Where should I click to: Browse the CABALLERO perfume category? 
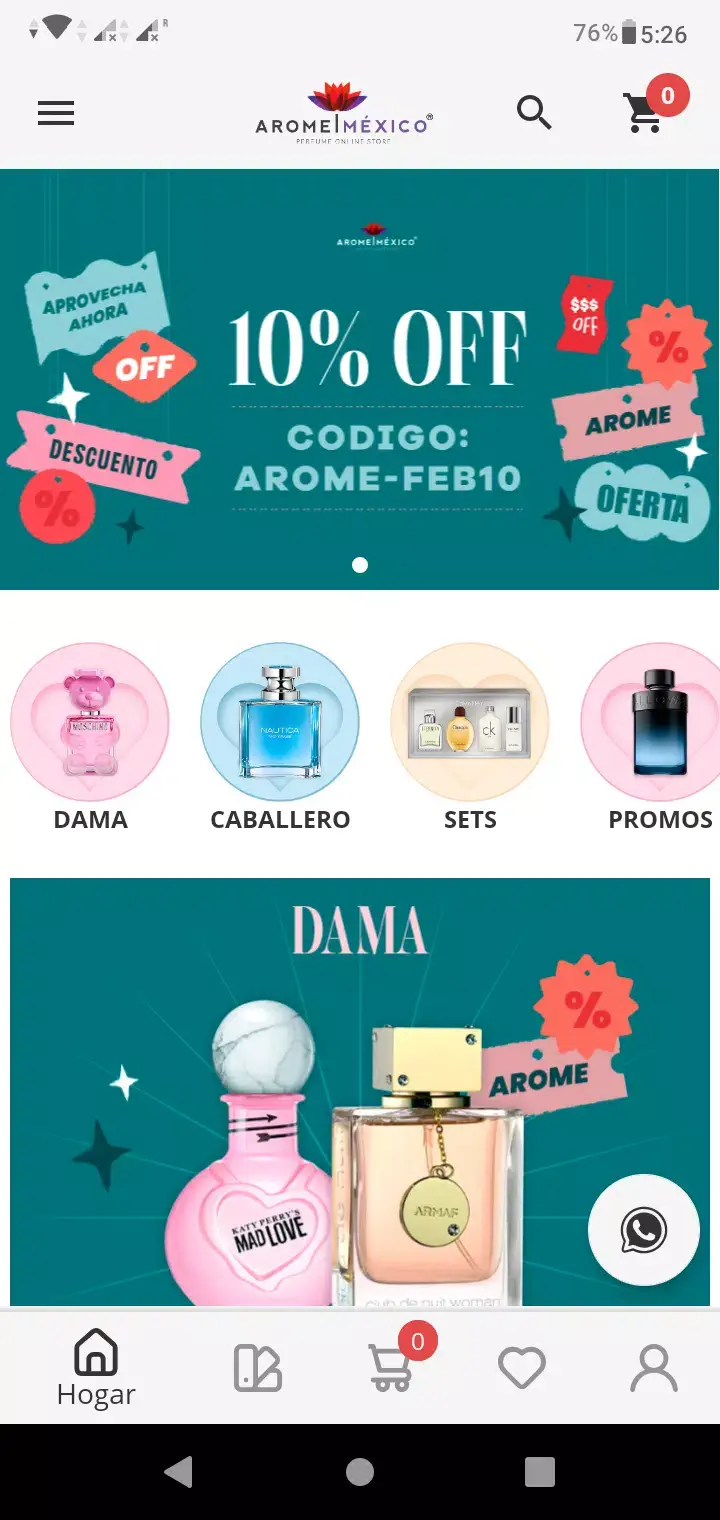pos(280,724)
